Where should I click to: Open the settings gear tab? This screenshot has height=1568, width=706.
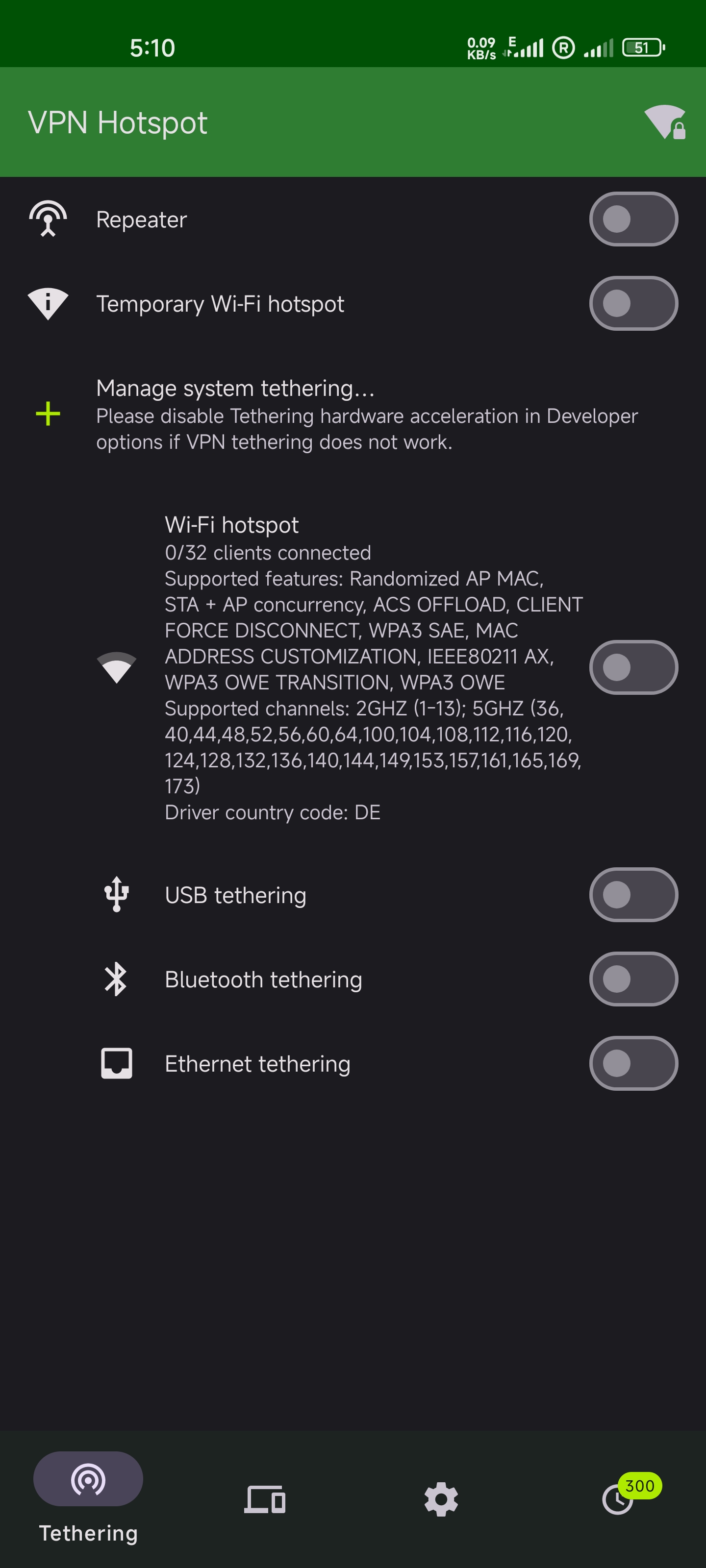pos(441,1499)
